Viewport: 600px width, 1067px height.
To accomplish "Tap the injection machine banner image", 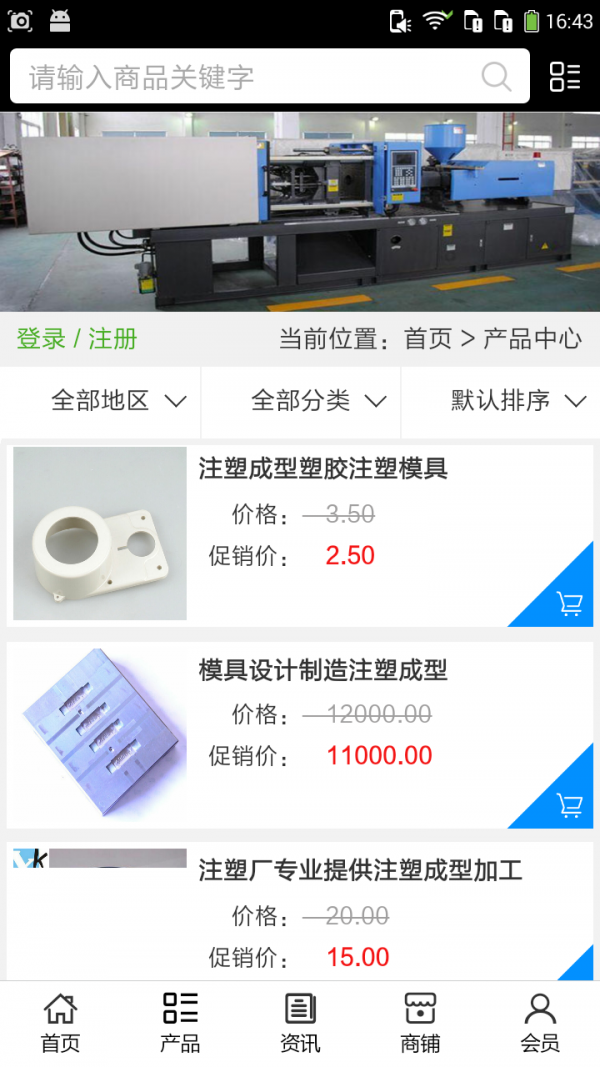I will pos(300,211).
